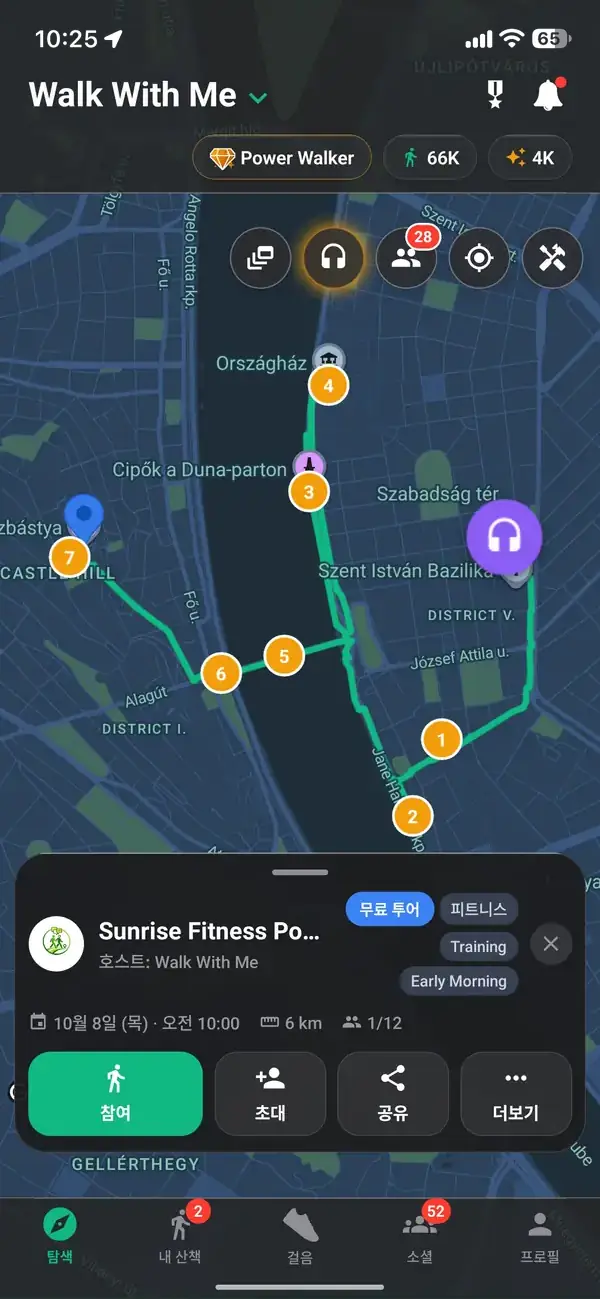Open 더보기 more options

click(516, 1093)
